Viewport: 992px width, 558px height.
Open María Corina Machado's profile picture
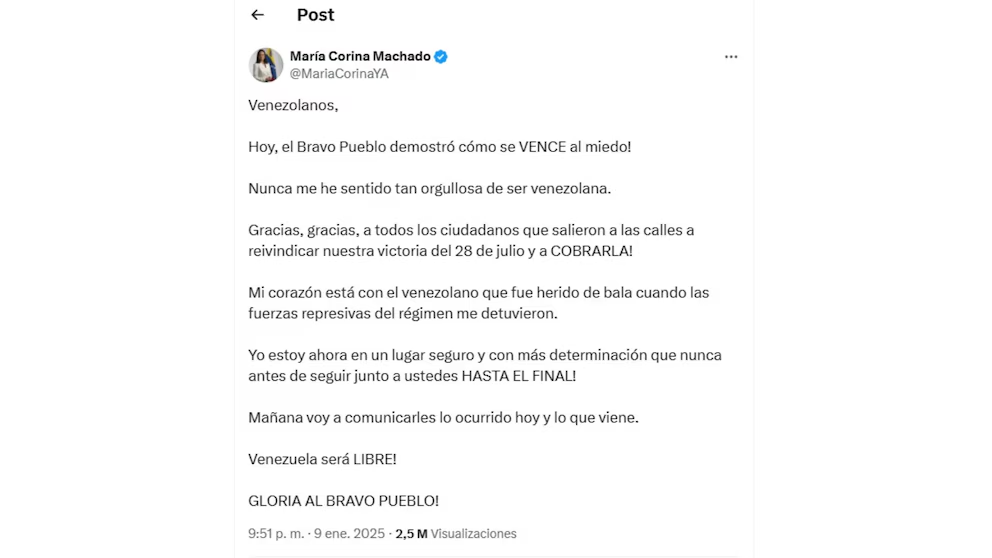click(x=265, y=65)
